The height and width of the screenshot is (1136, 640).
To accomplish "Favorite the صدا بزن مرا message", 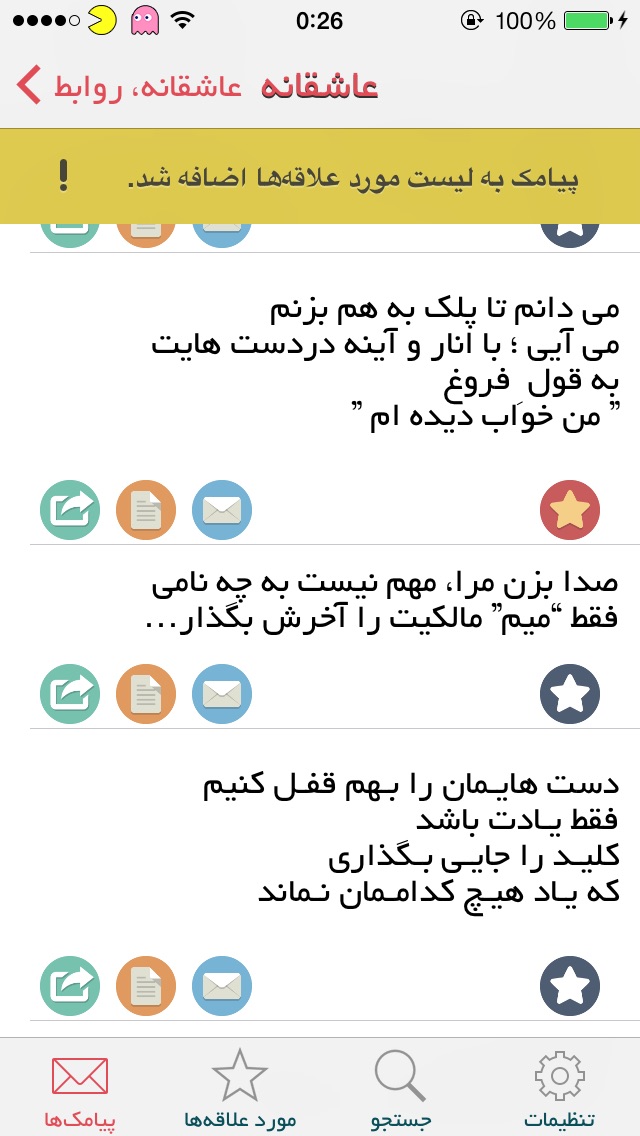I will [x=570, y=694].
